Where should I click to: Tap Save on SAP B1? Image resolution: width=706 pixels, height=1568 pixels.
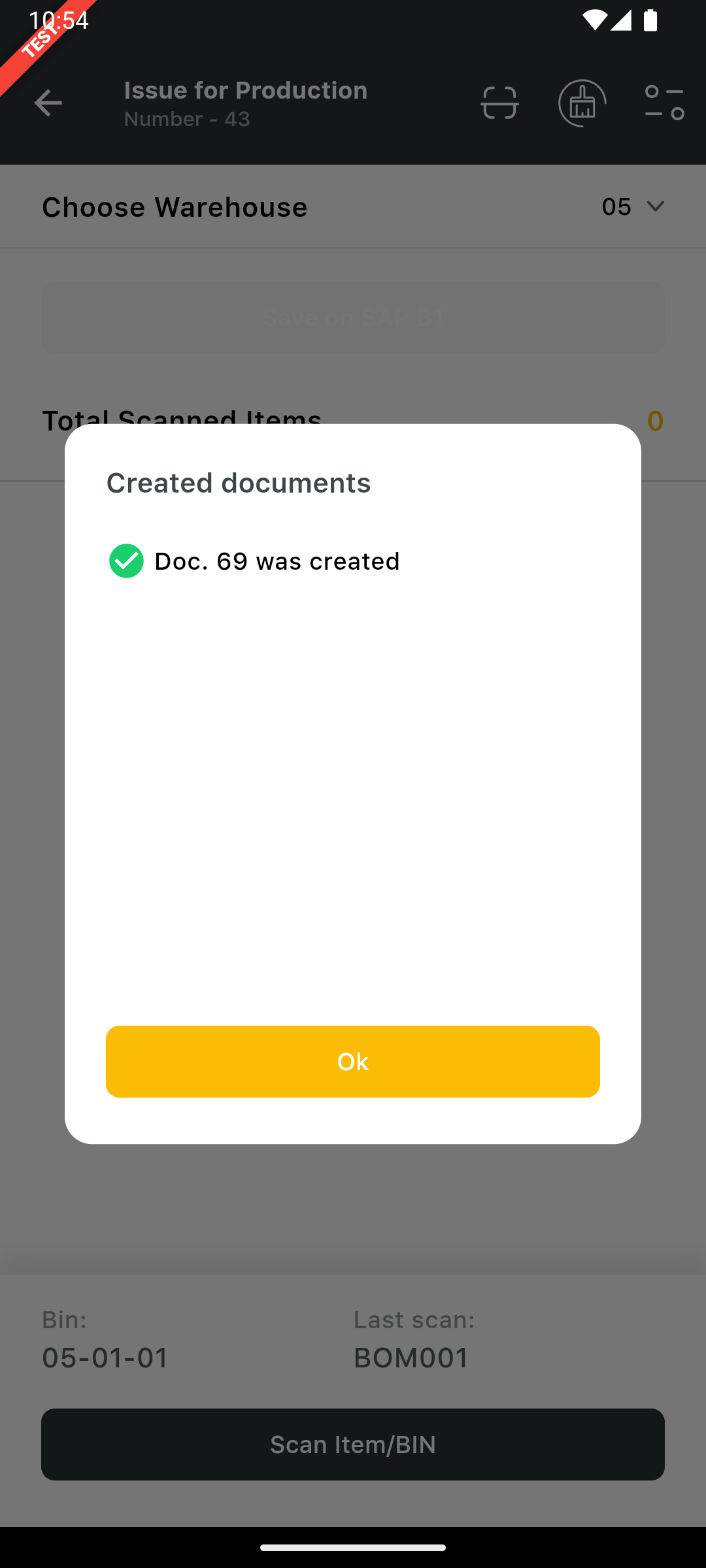353,318
